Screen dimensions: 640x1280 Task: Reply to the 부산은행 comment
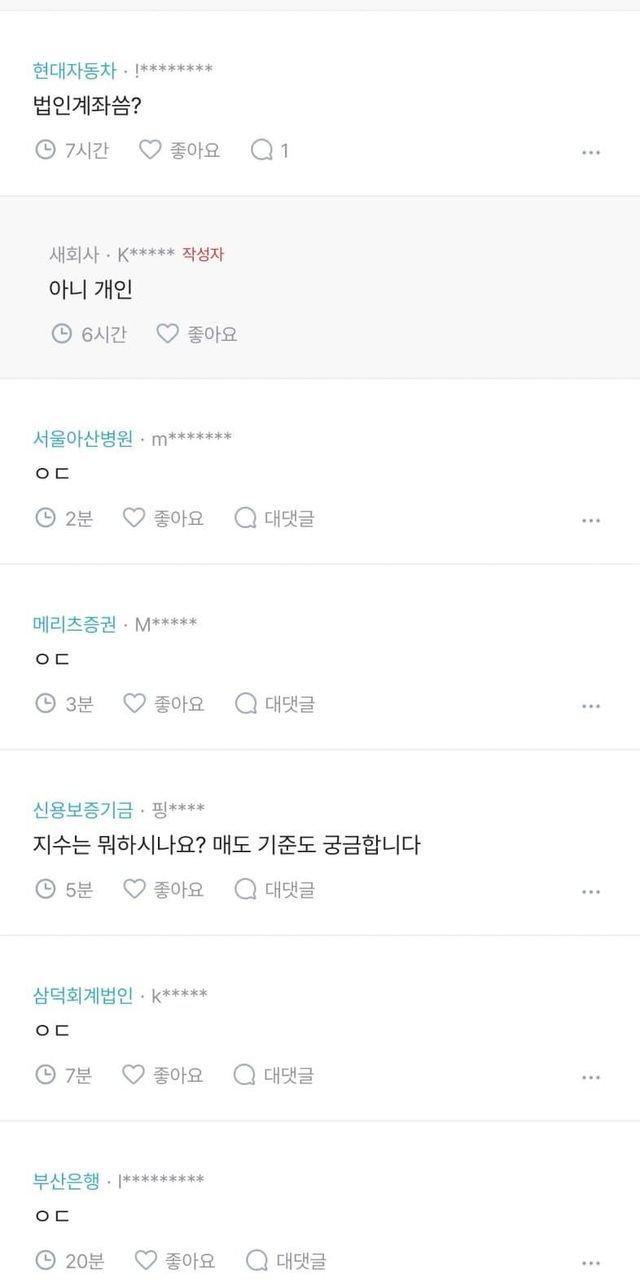[x=286, y=1260]
